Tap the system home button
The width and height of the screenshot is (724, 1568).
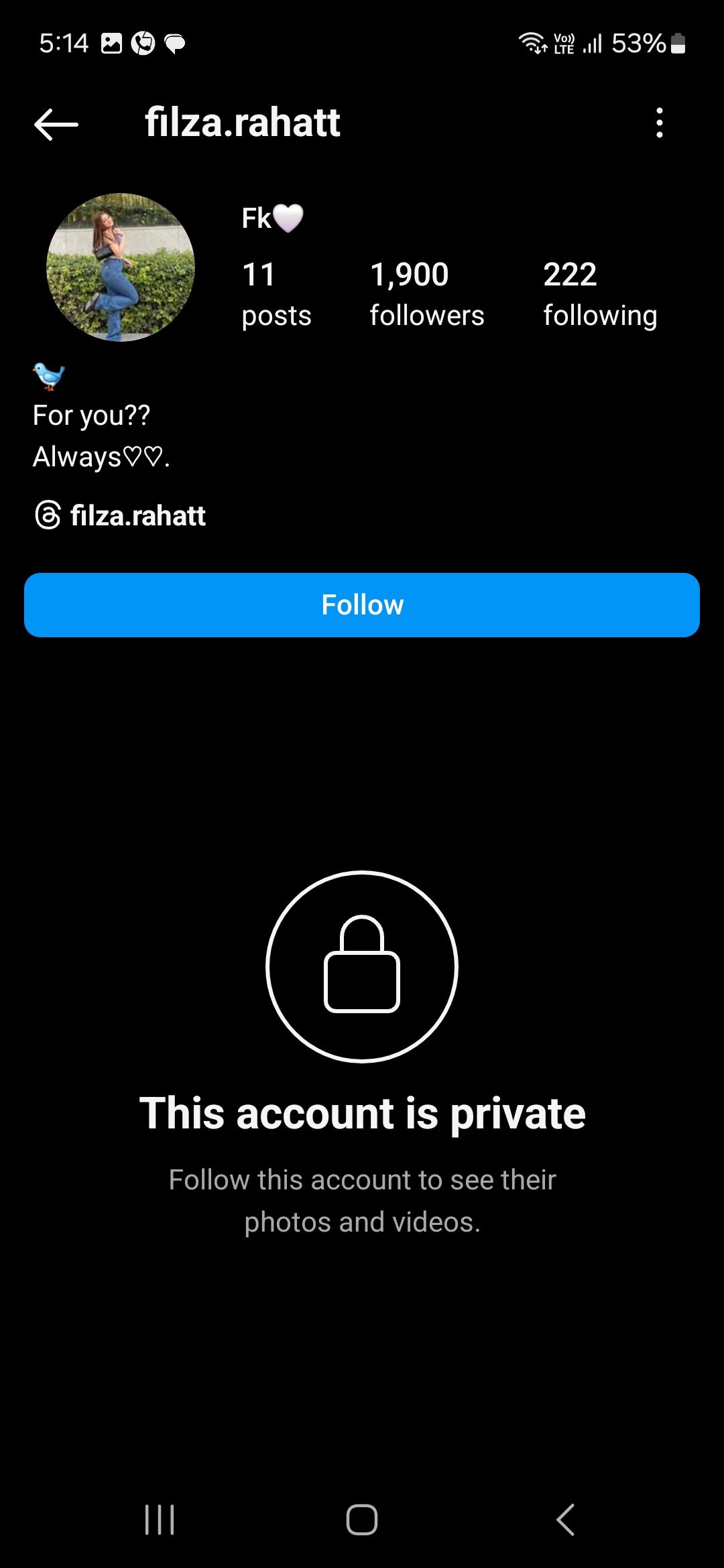tap(362, 1519)
